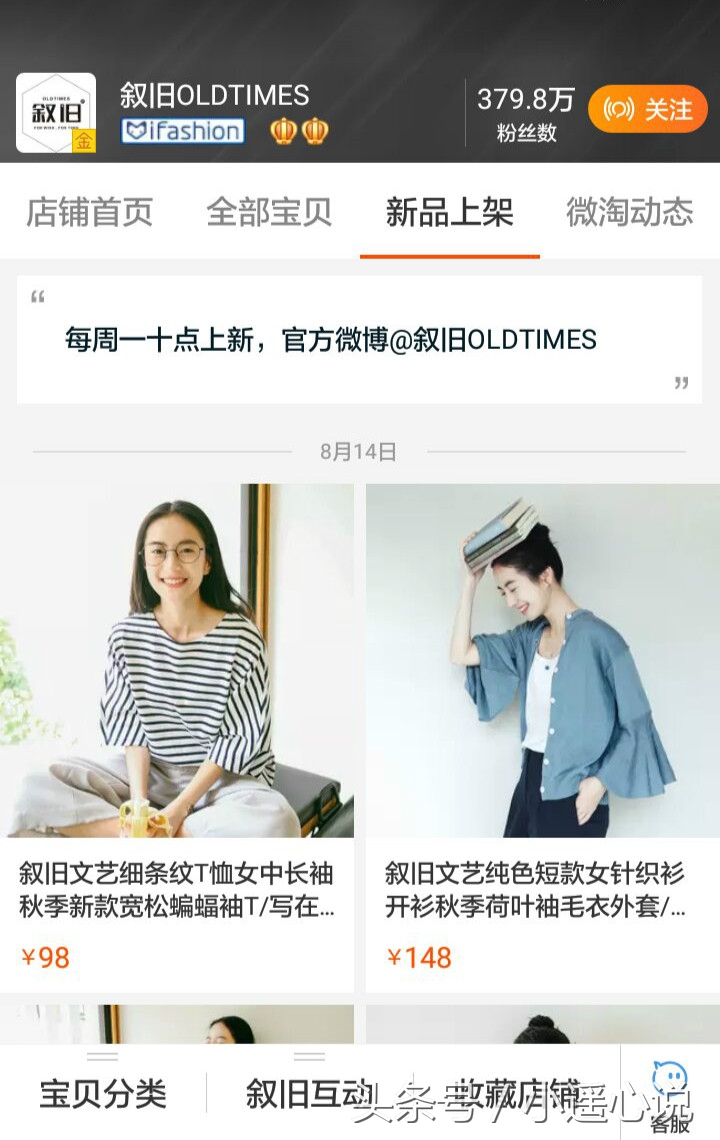Tap 叙旧互动 at the bottom
Image resolution: width=720 pixels, height=1140 pixels.
pyautogui.click(x=298, y=1093)
